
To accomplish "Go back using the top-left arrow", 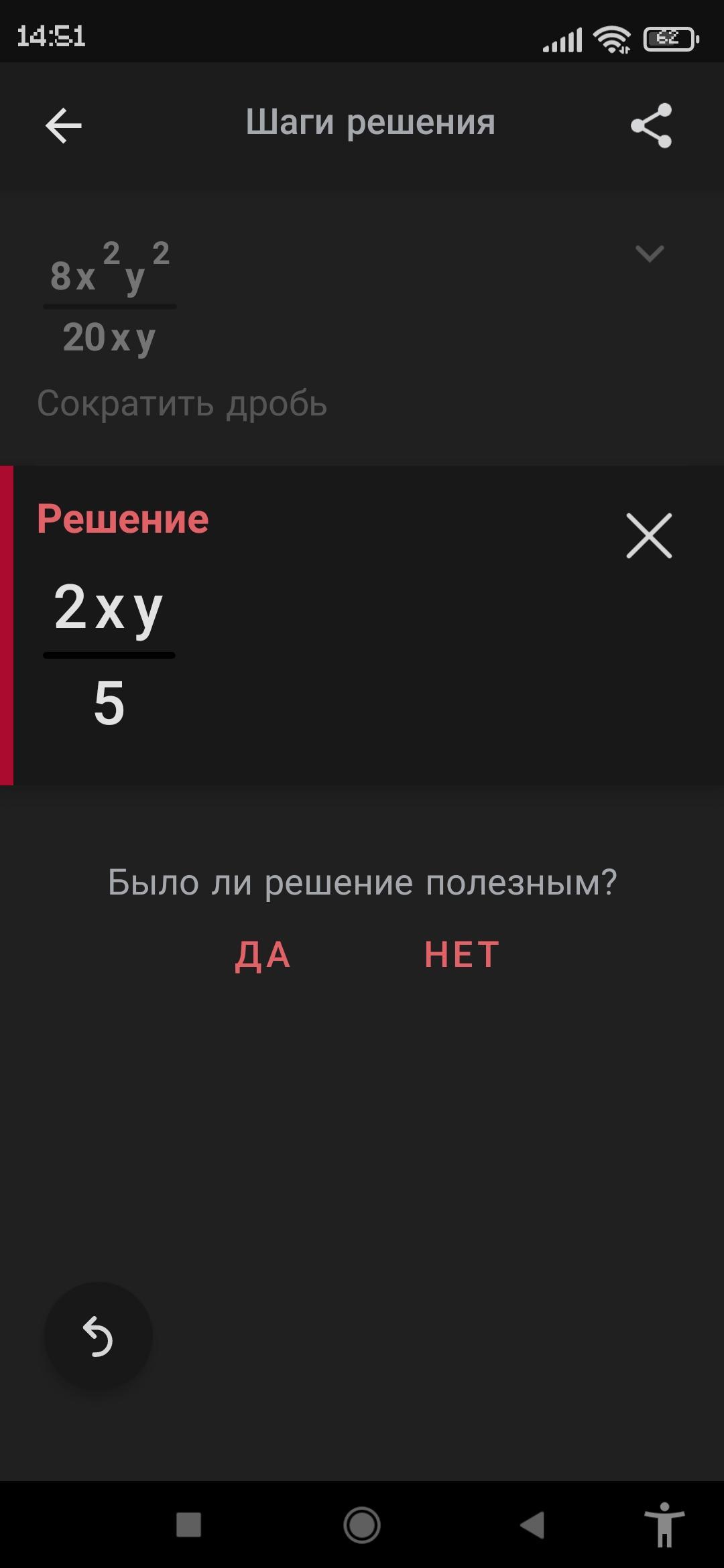I will click(64, 125).
